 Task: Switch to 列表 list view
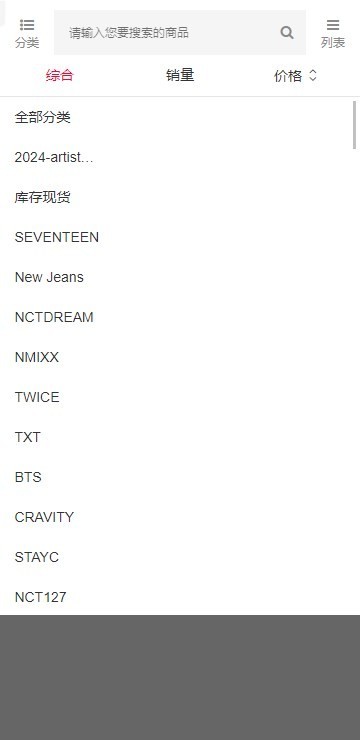point(333,34)
